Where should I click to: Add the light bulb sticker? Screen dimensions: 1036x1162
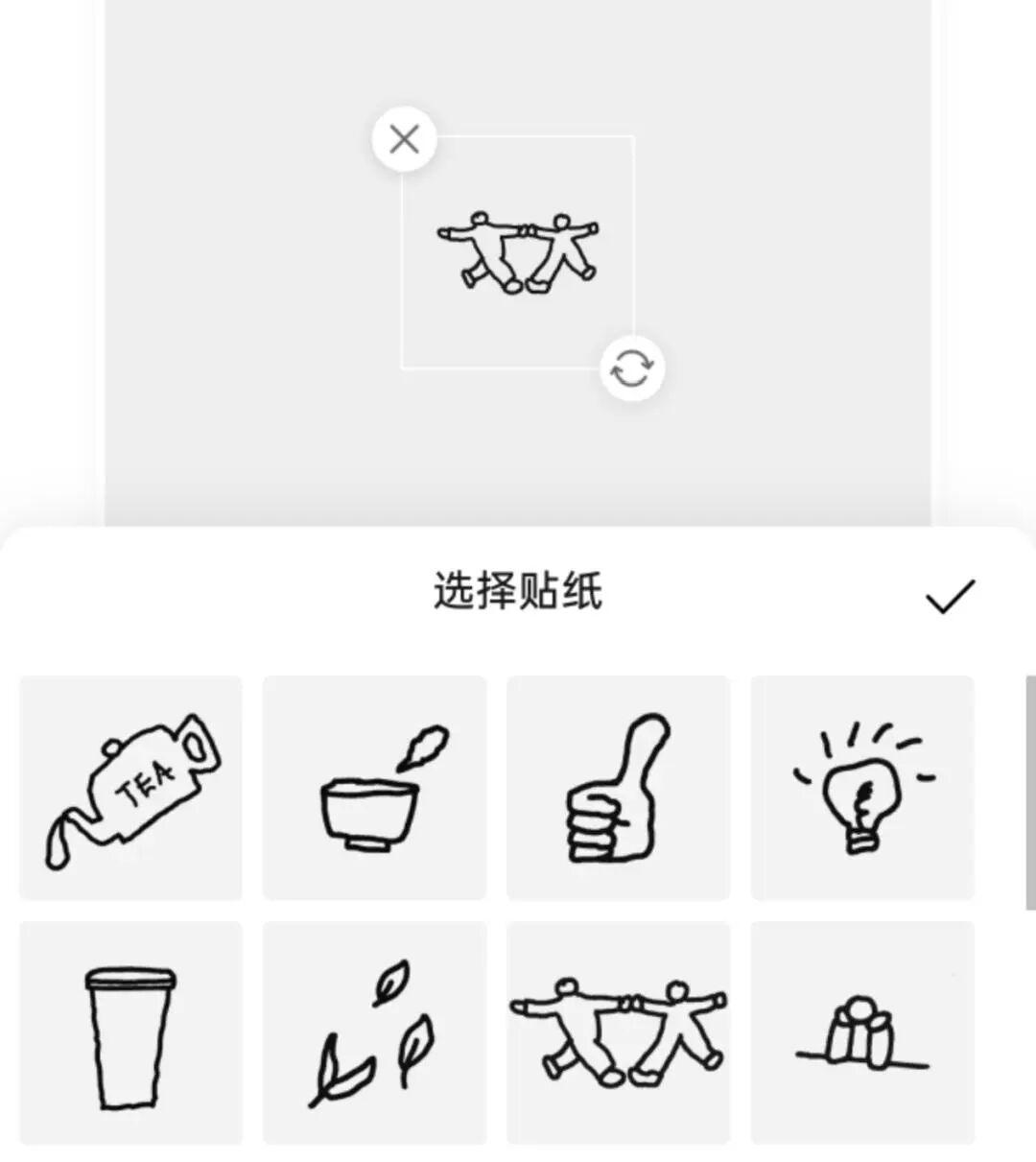click(x=862, y=788)
